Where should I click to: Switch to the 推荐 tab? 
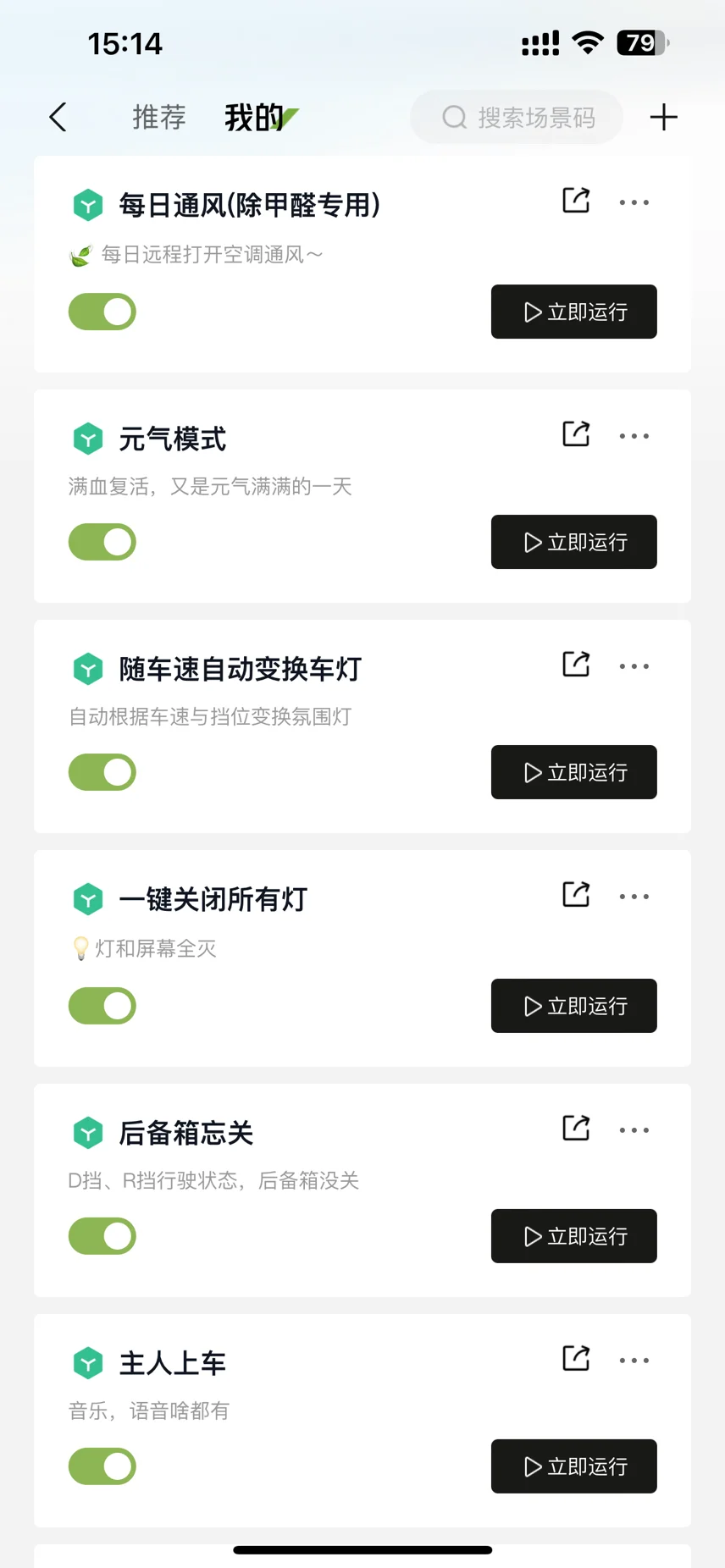click(x=159, y=117)
